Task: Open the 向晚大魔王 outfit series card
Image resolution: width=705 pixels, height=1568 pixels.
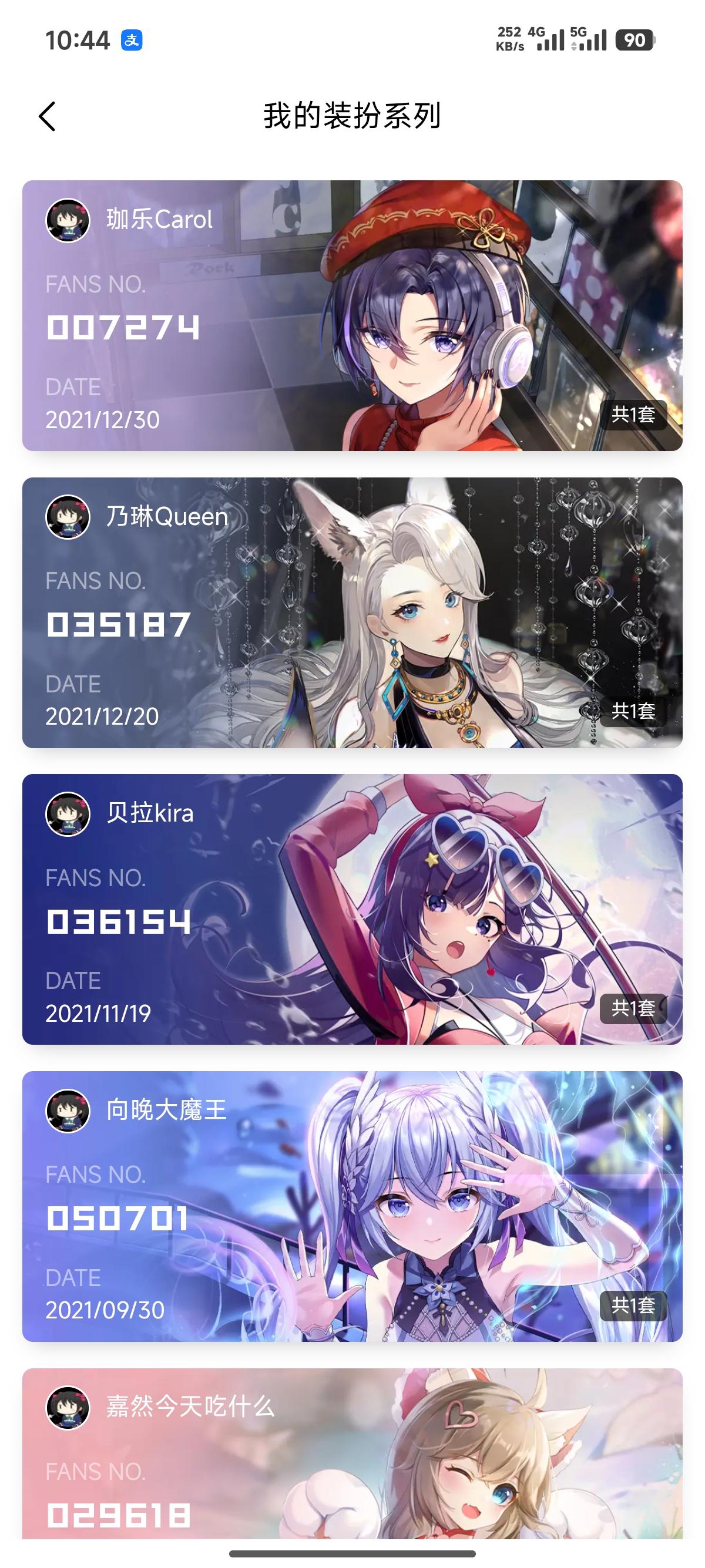Action: pos(352,1206)
